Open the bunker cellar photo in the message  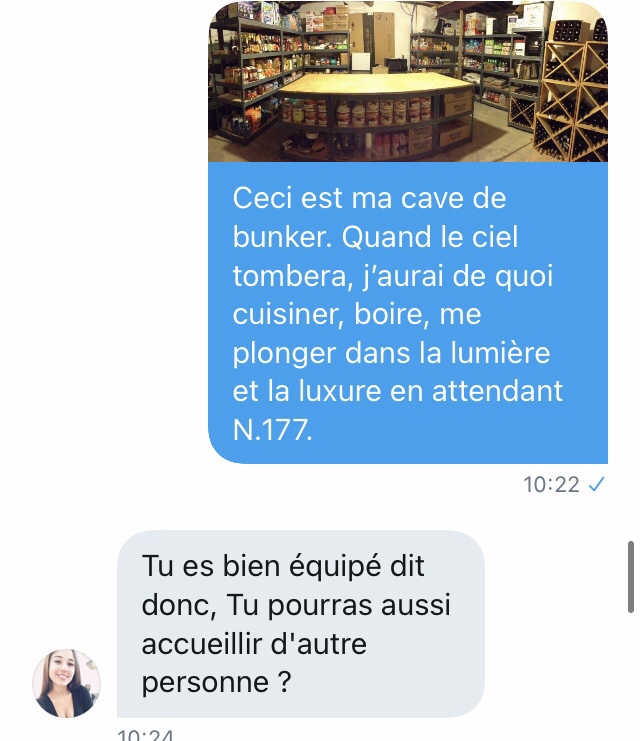[x=407, y=82]
